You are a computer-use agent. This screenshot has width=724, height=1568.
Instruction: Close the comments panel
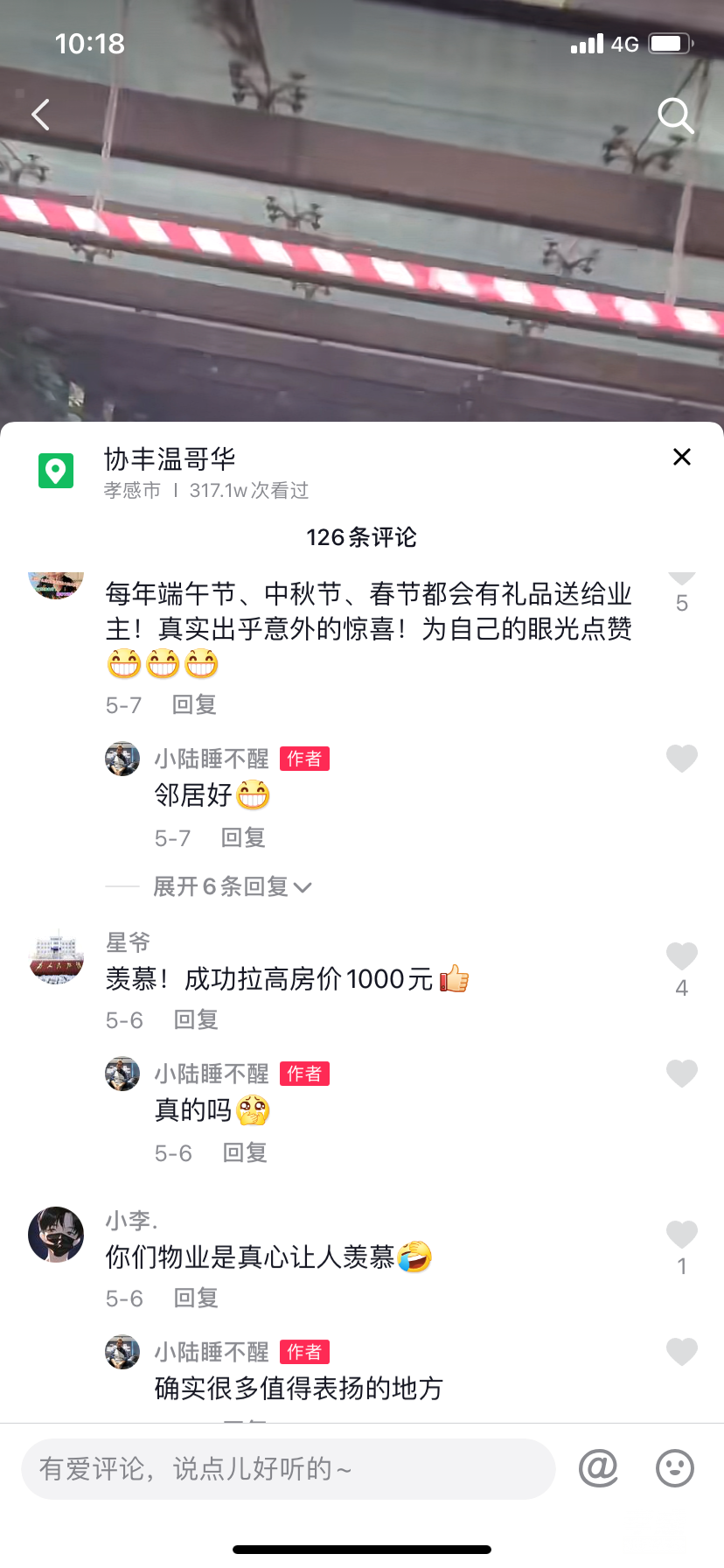[681, 457]
